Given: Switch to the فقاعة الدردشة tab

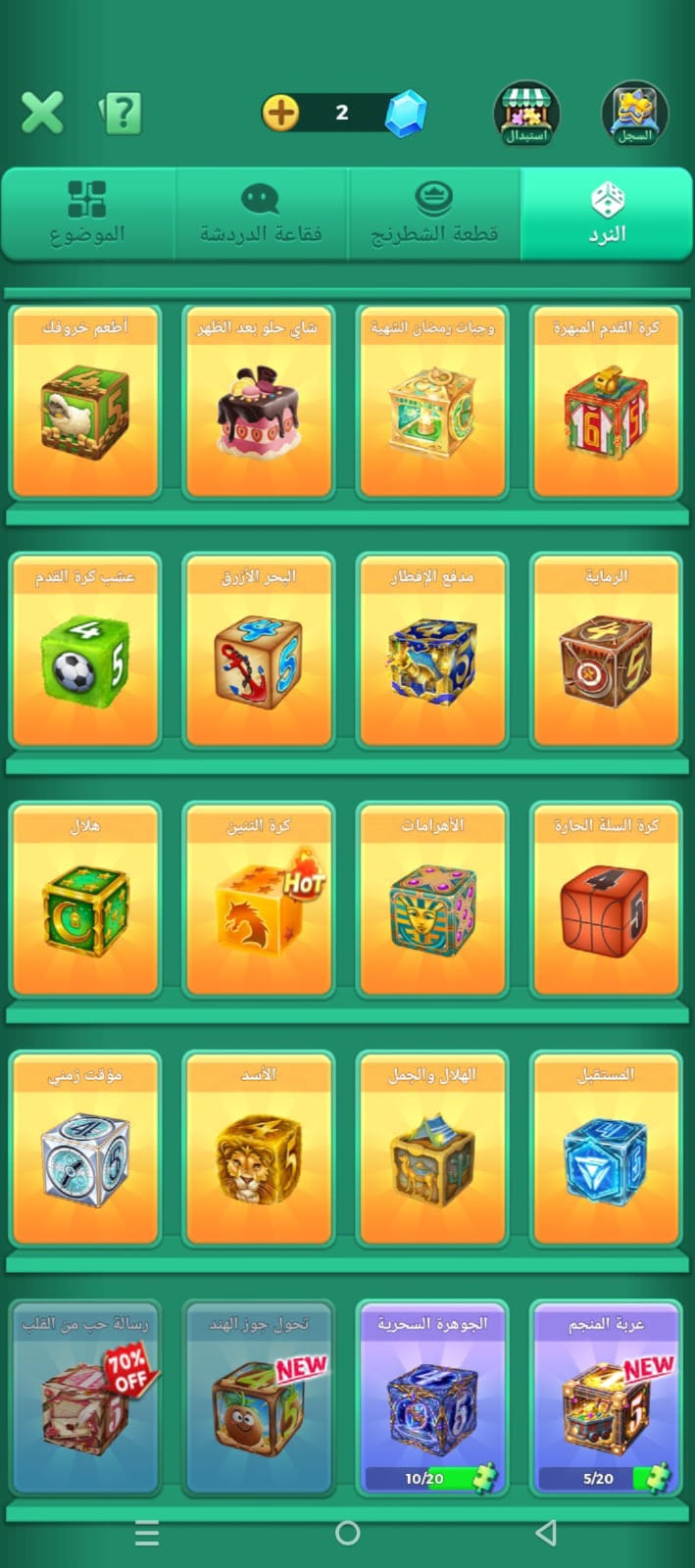Looking at the screenshot, I should pos(261,214).
